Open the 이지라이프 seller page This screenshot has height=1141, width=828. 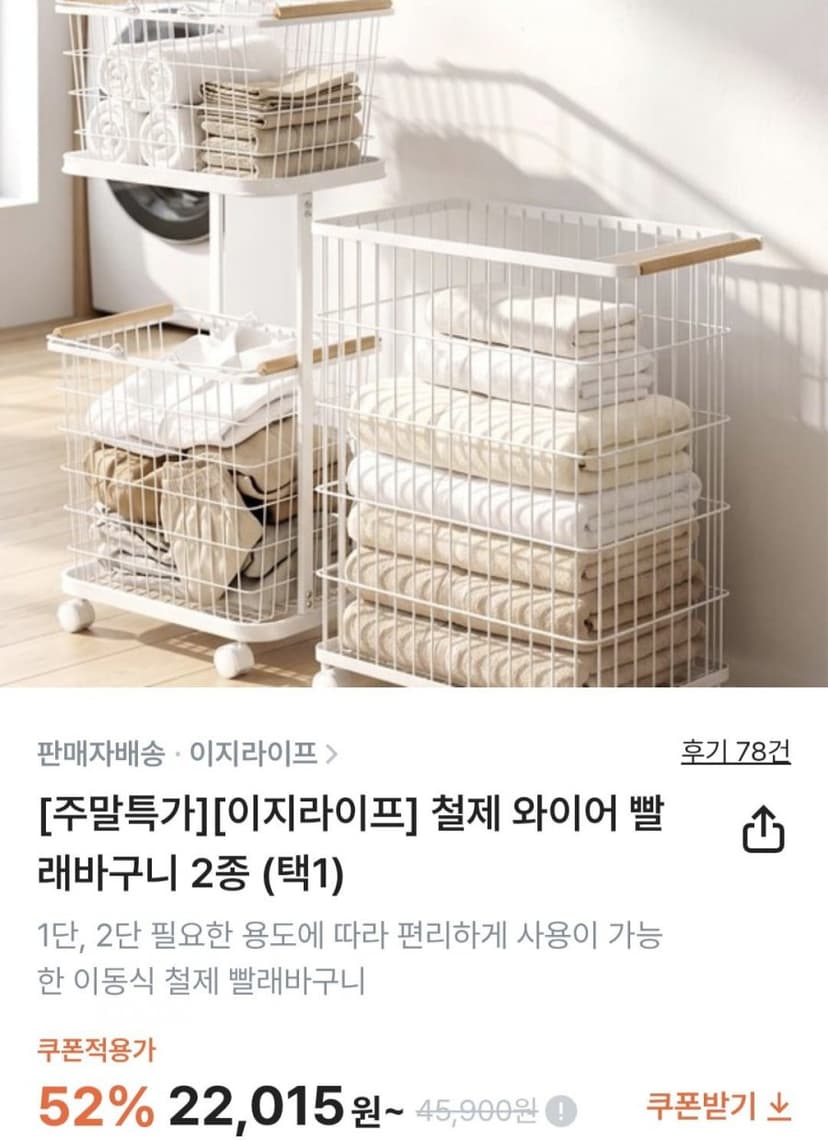263,753
